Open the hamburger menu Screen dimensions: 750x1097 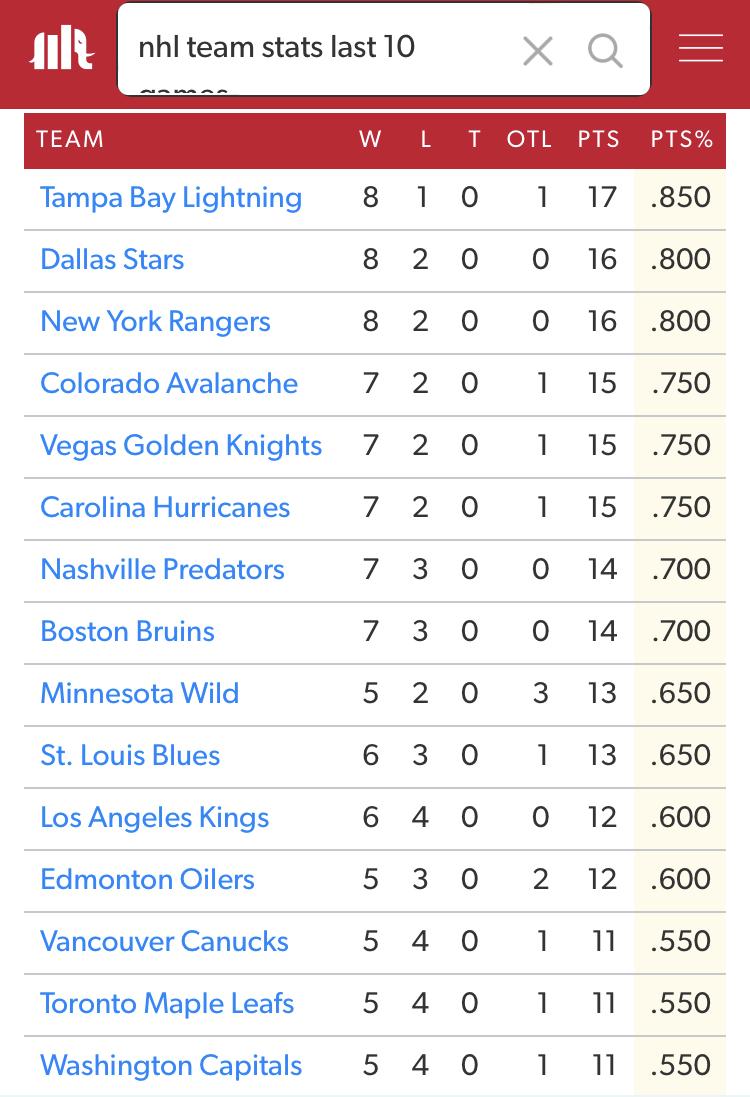pos(701,49)
